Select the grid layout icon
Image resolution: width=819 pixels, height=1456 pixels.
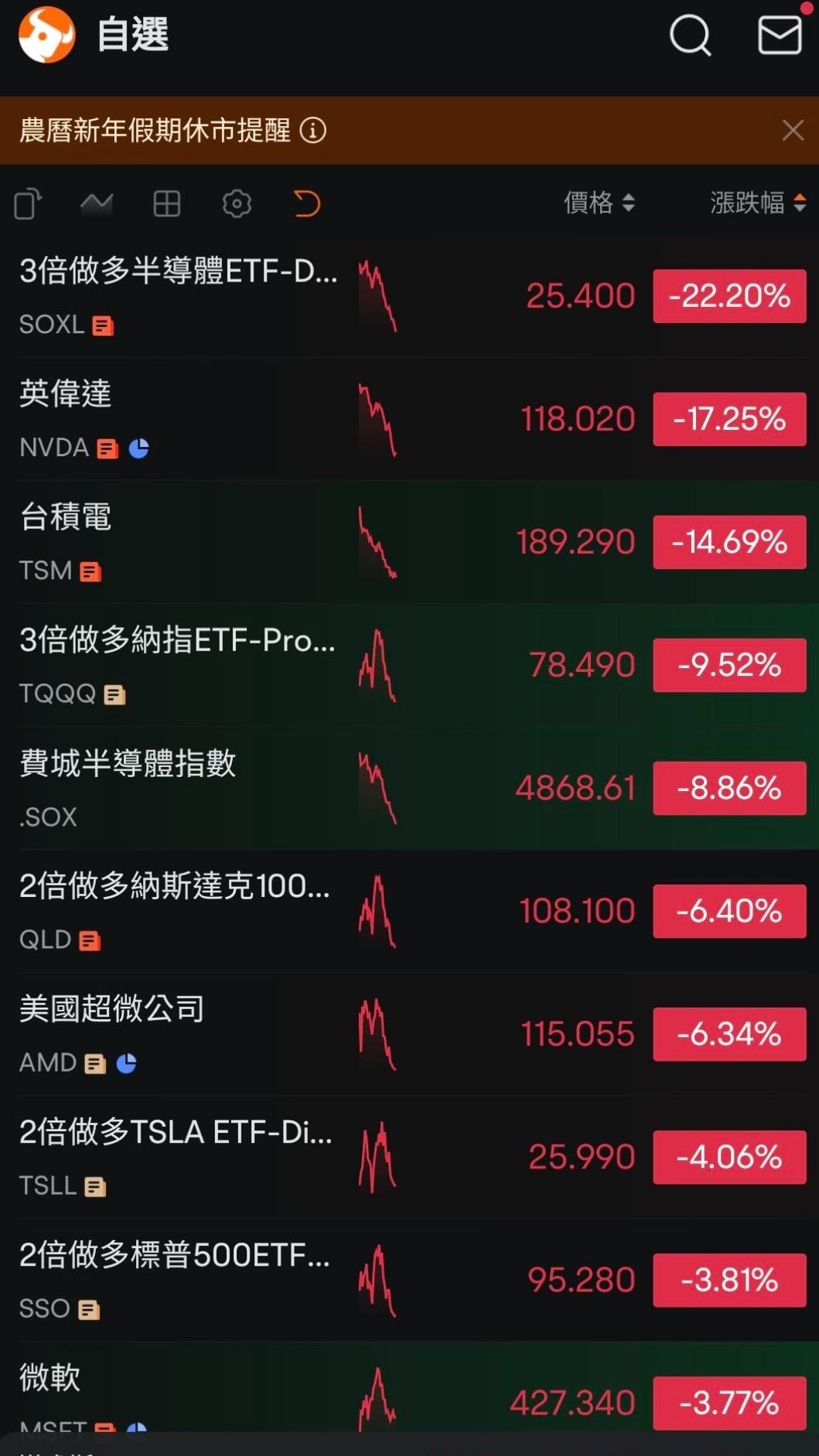click(167, 203)
